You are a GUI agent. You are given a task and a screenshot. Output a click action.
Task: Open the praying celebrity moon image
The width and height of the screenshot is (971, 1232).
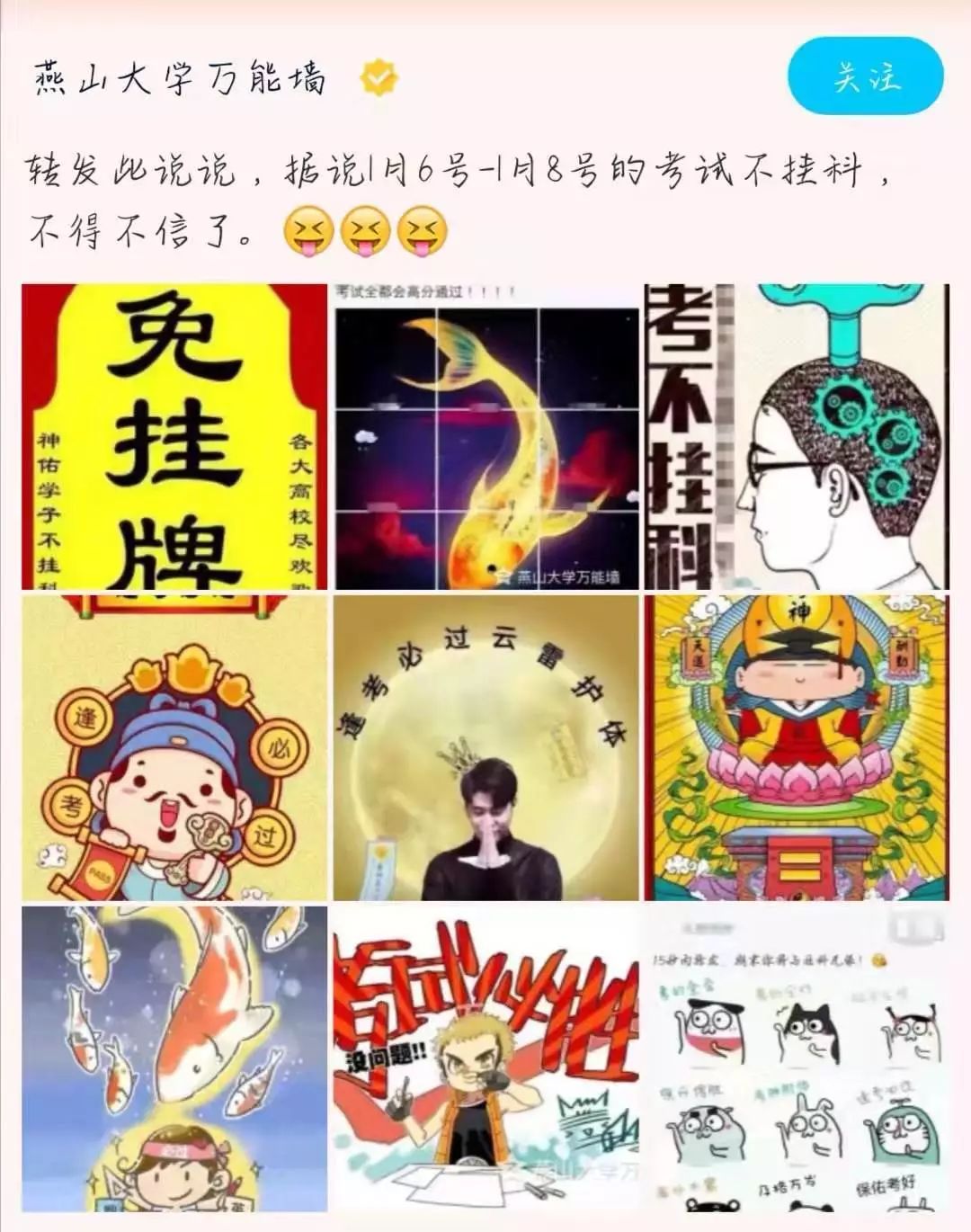[x=485, y=746]
